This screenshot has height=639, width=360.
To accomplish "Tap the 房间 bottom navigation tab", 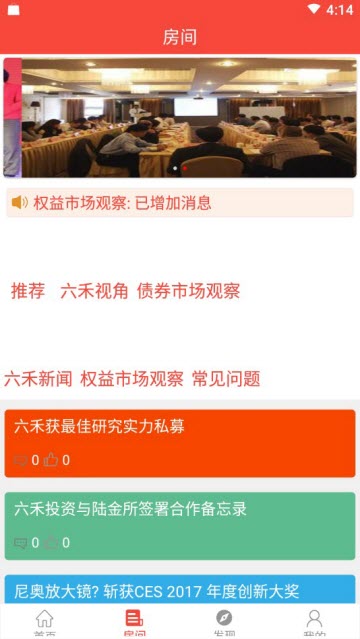I will pos(134,622).
